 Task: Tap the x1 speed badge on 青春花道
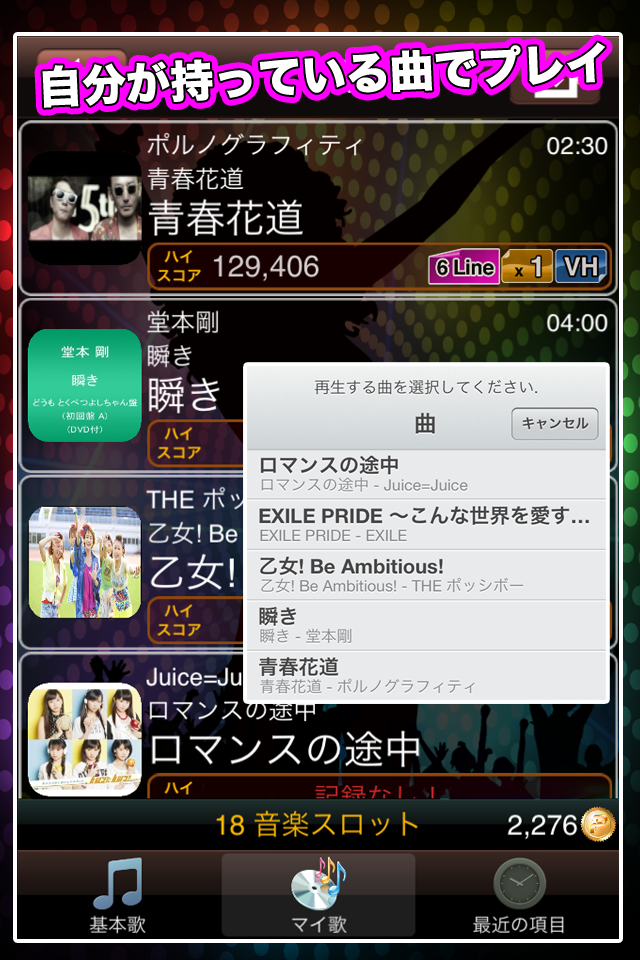526,267
